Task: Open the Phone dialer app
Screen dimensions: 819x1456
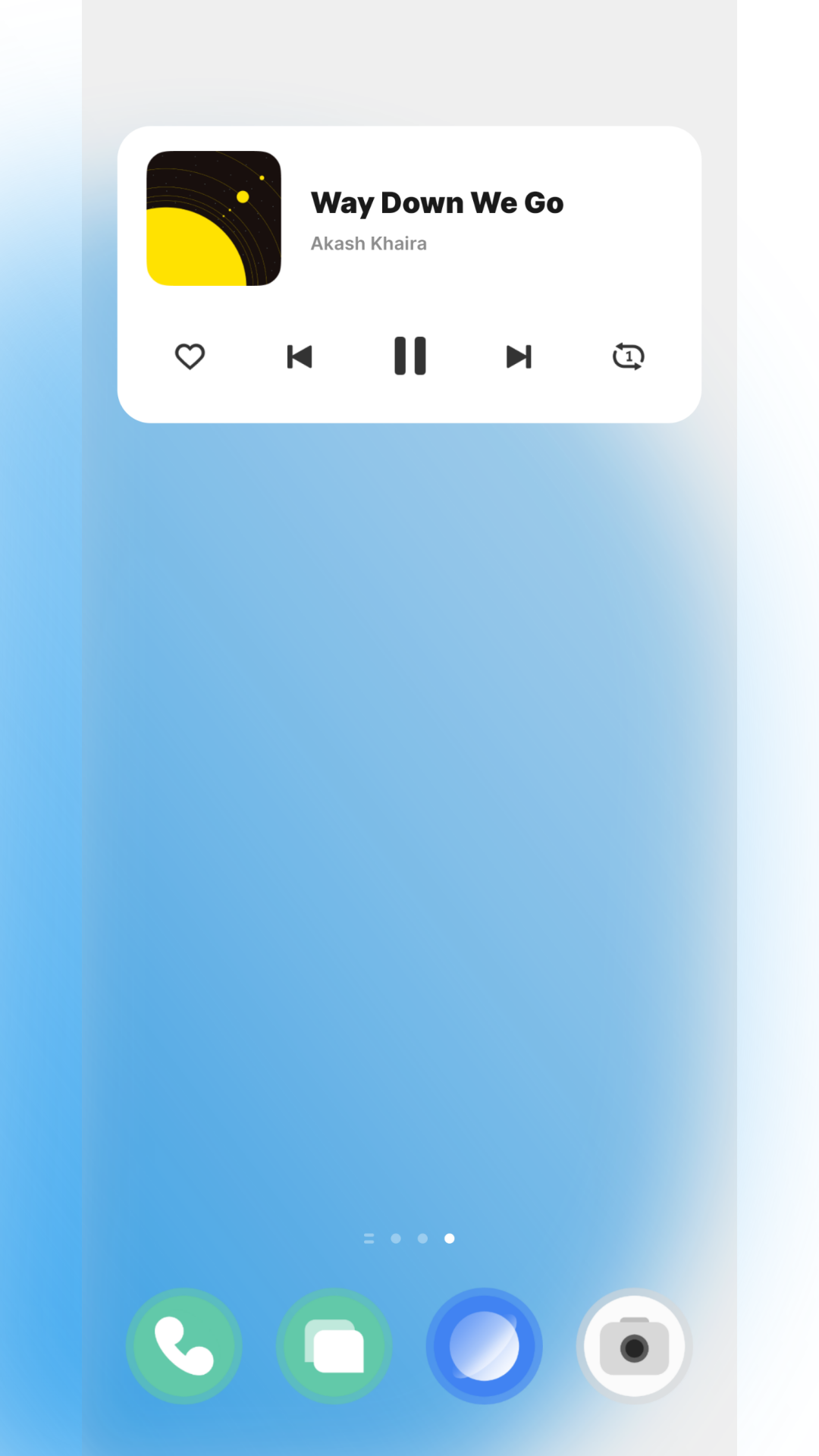Action: 184,1346
